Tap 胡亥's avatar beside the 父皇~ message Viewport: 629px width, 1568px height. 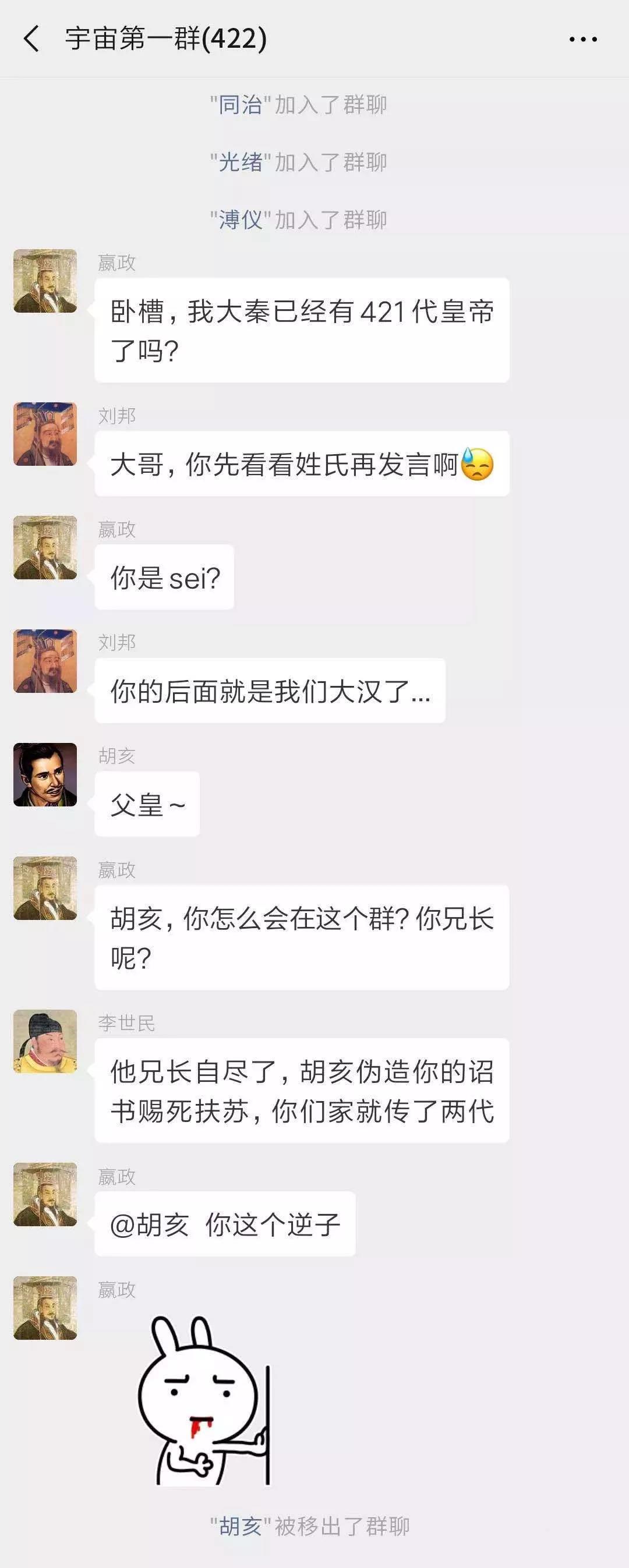click(45, 775)
